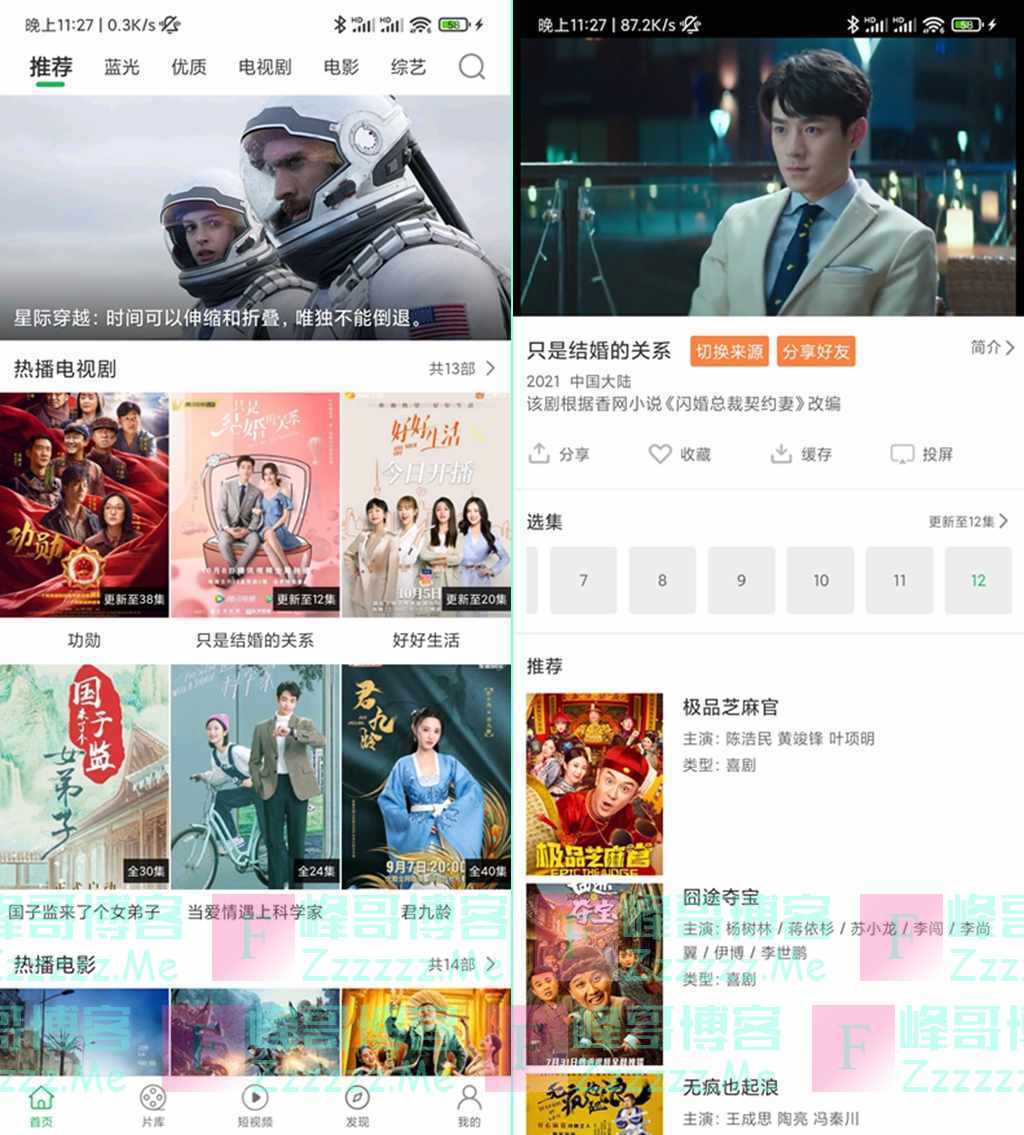Cast the video with 投屏

pyautogui.click(x=921, y=454)
